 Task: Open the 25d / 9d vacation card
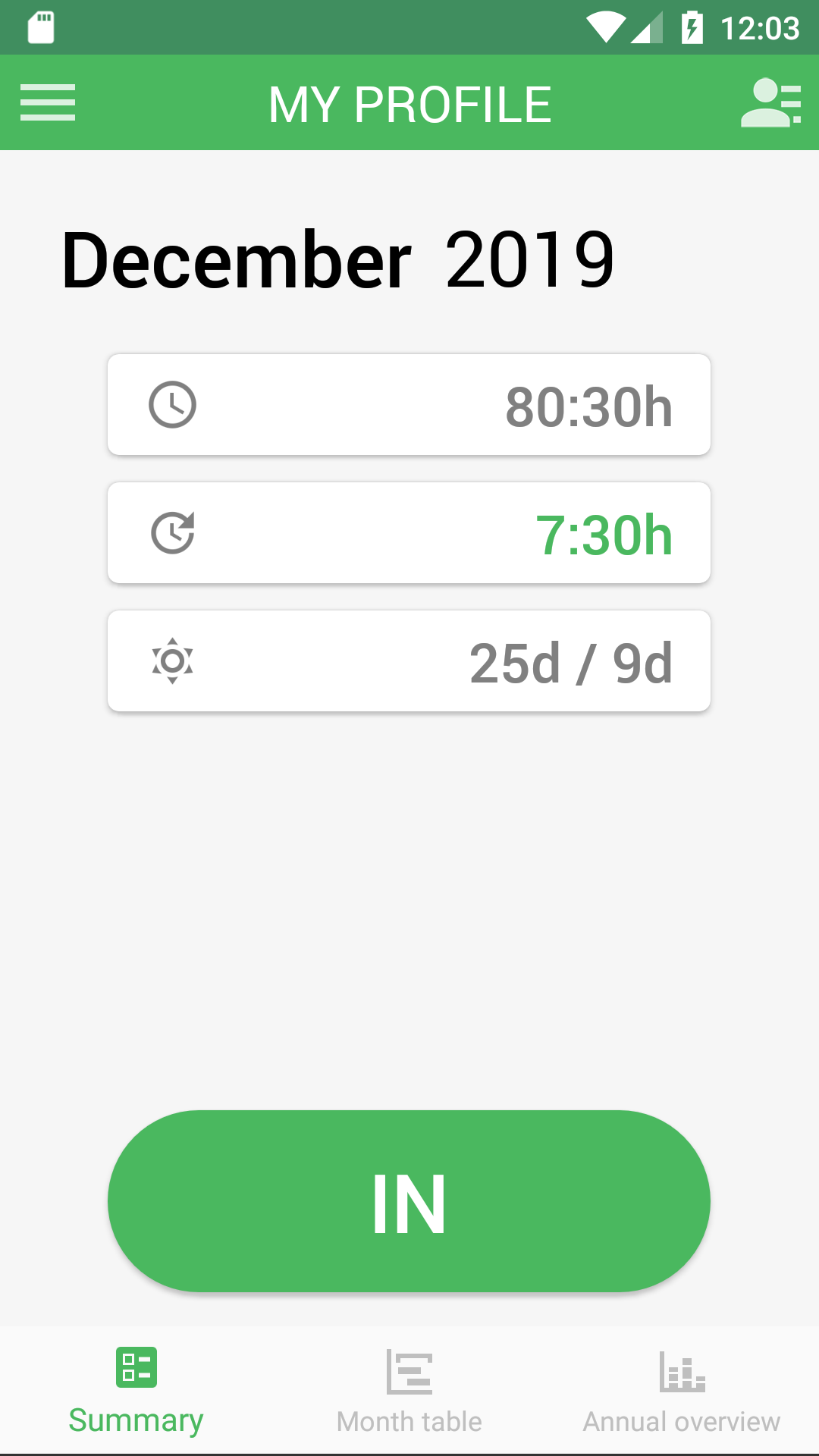click(409, 661)
